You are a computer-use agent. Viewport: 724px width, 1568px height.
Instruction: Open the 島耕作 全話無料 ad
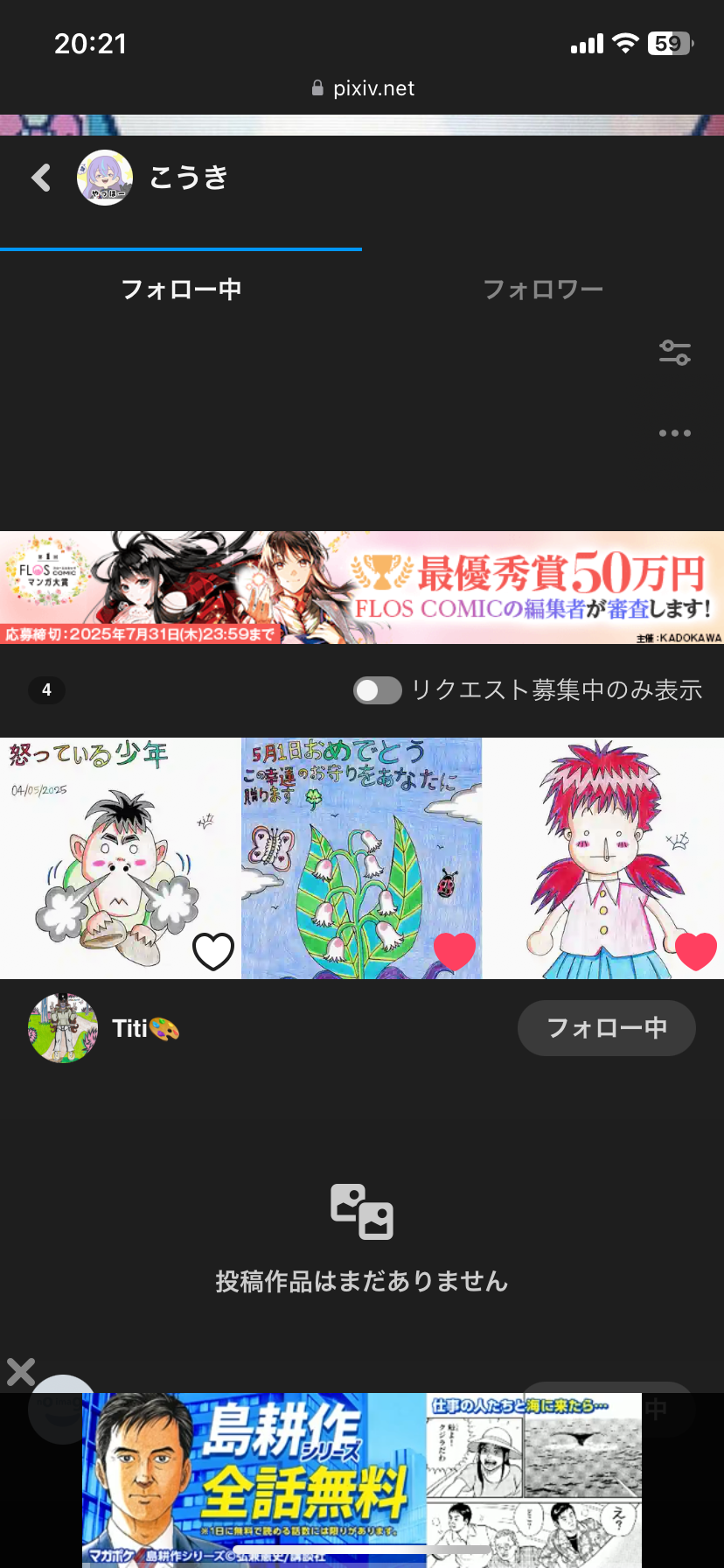(x=362, y=1479)
